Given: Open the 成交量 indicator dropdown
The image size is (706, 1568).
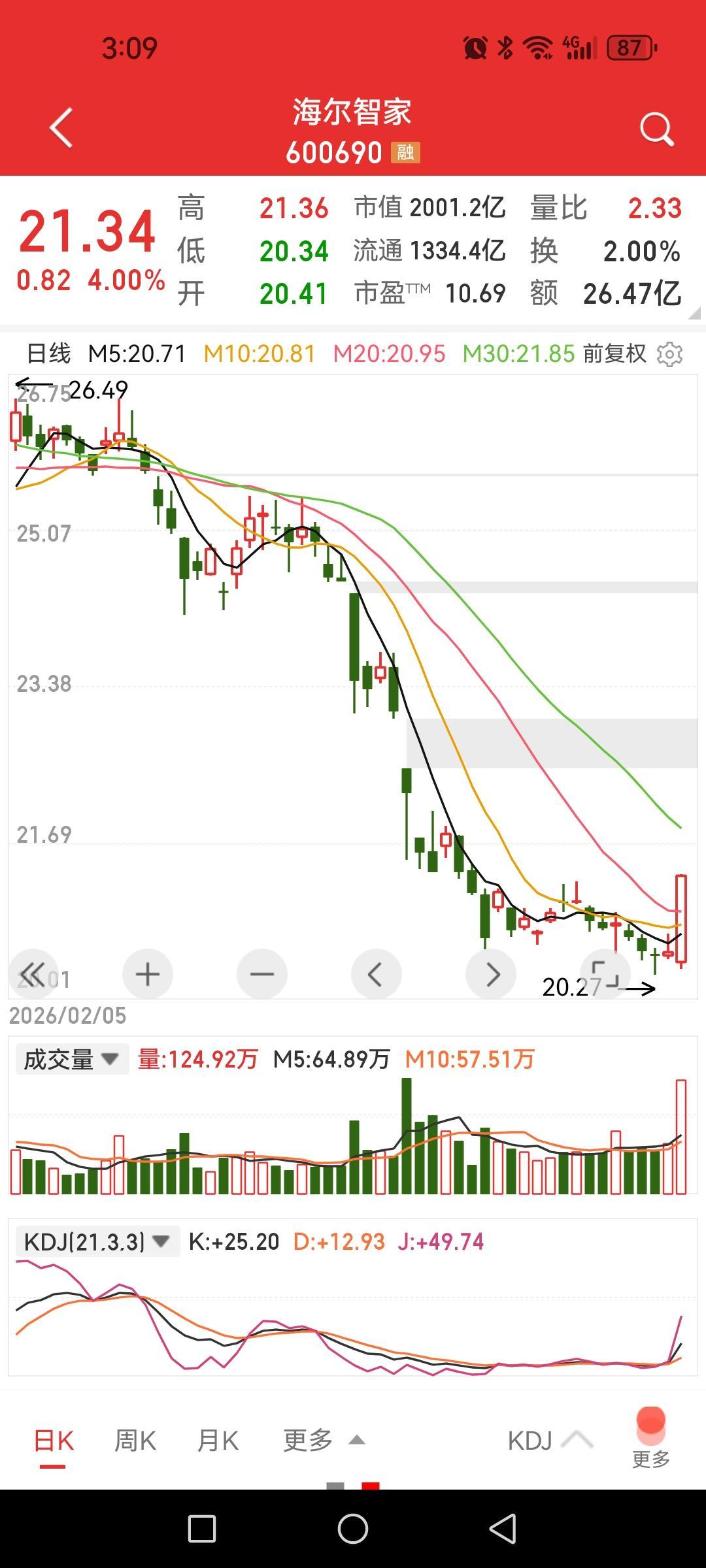Looking at the screenshot, I should 71,1059.
